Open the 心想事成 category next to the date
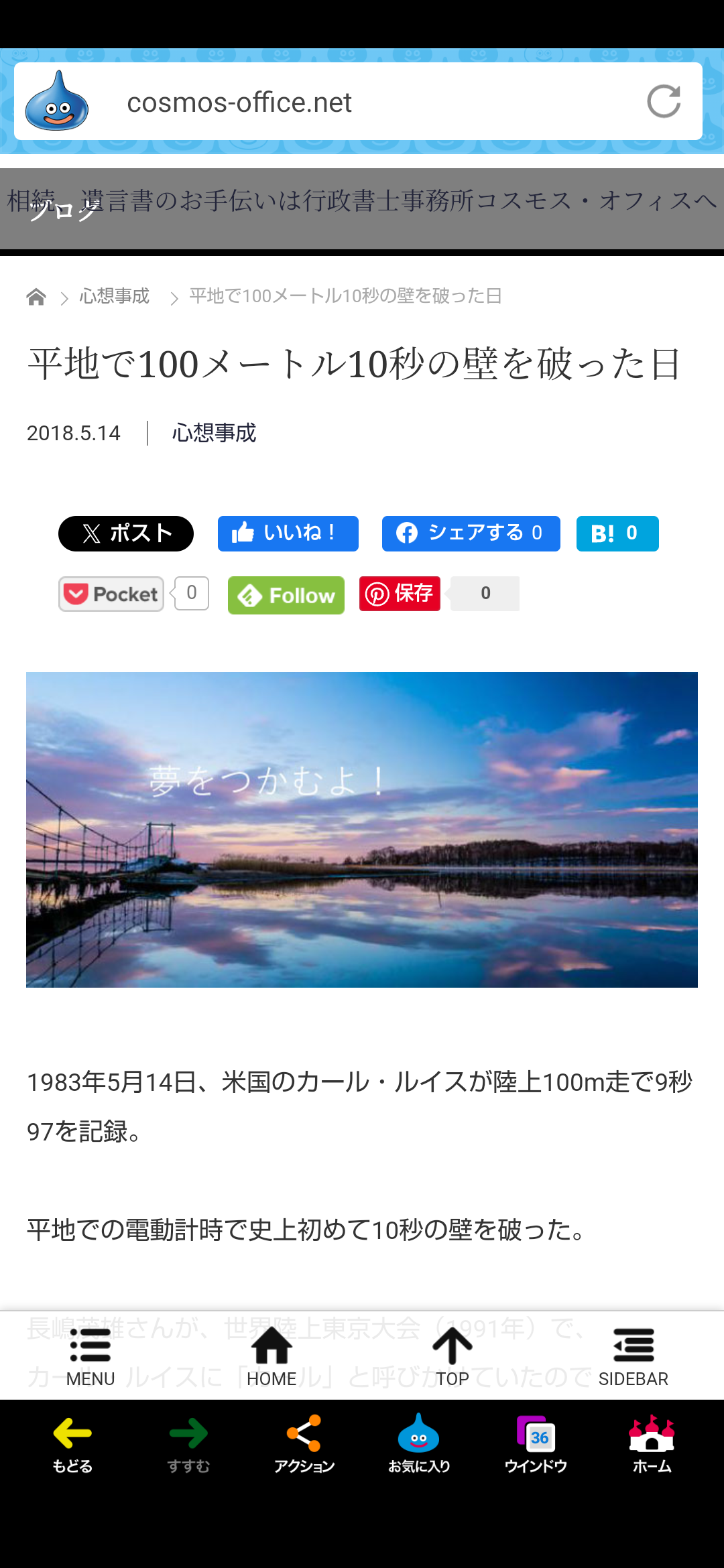Screen dimensions: 724x1568 point(214,433)
